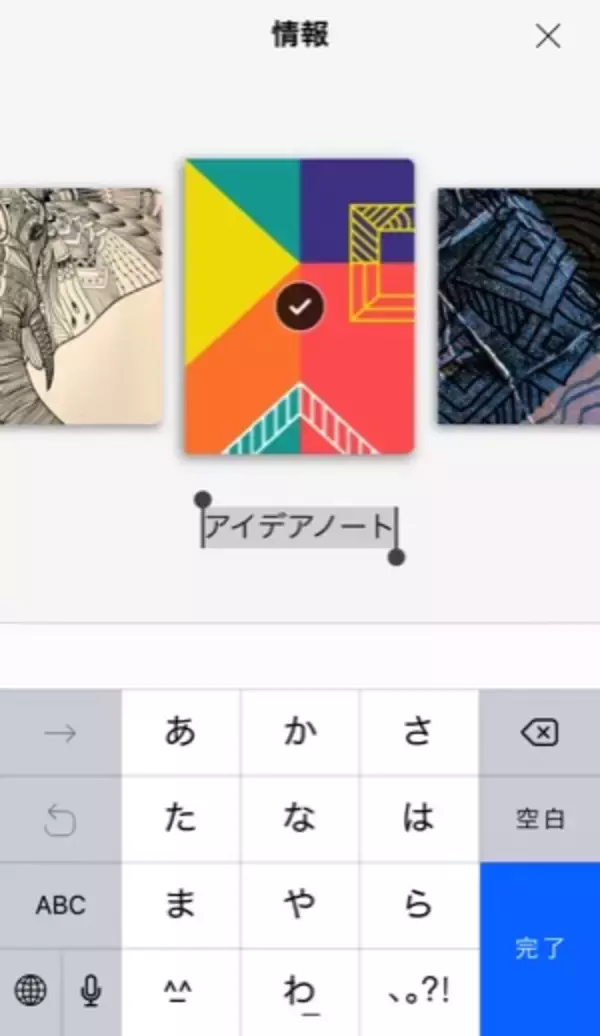Tap 完了 to finish editing

click(540, 948)
